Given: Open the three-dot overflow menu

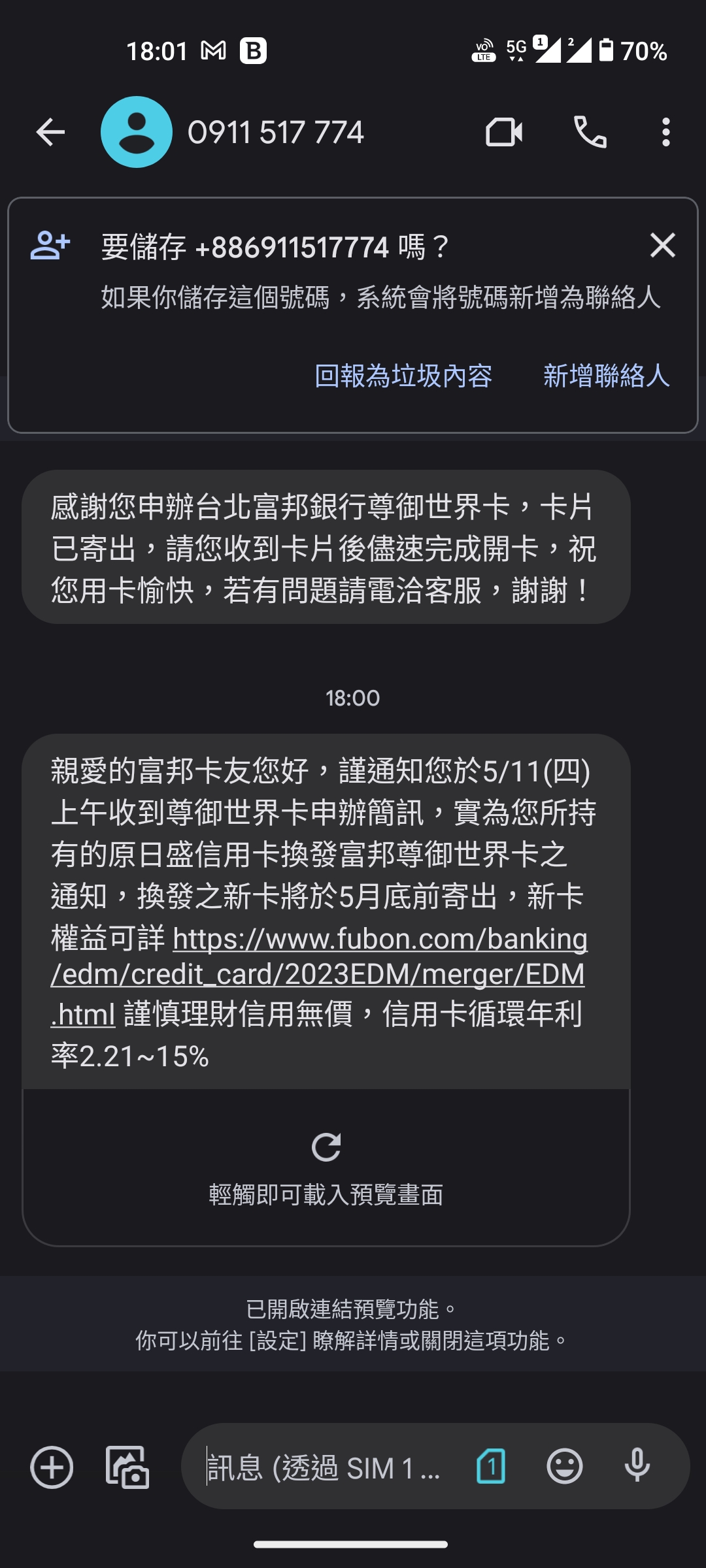Looking at the screenshot, I should [665, 133].
